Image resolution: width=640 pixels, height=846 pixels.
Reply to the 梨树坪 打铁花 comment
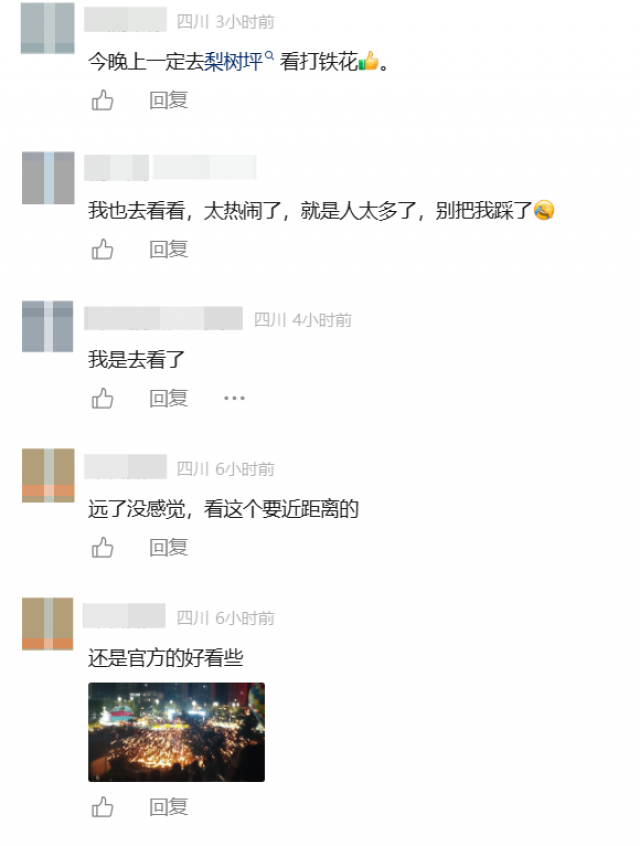[x=168, y=100]
